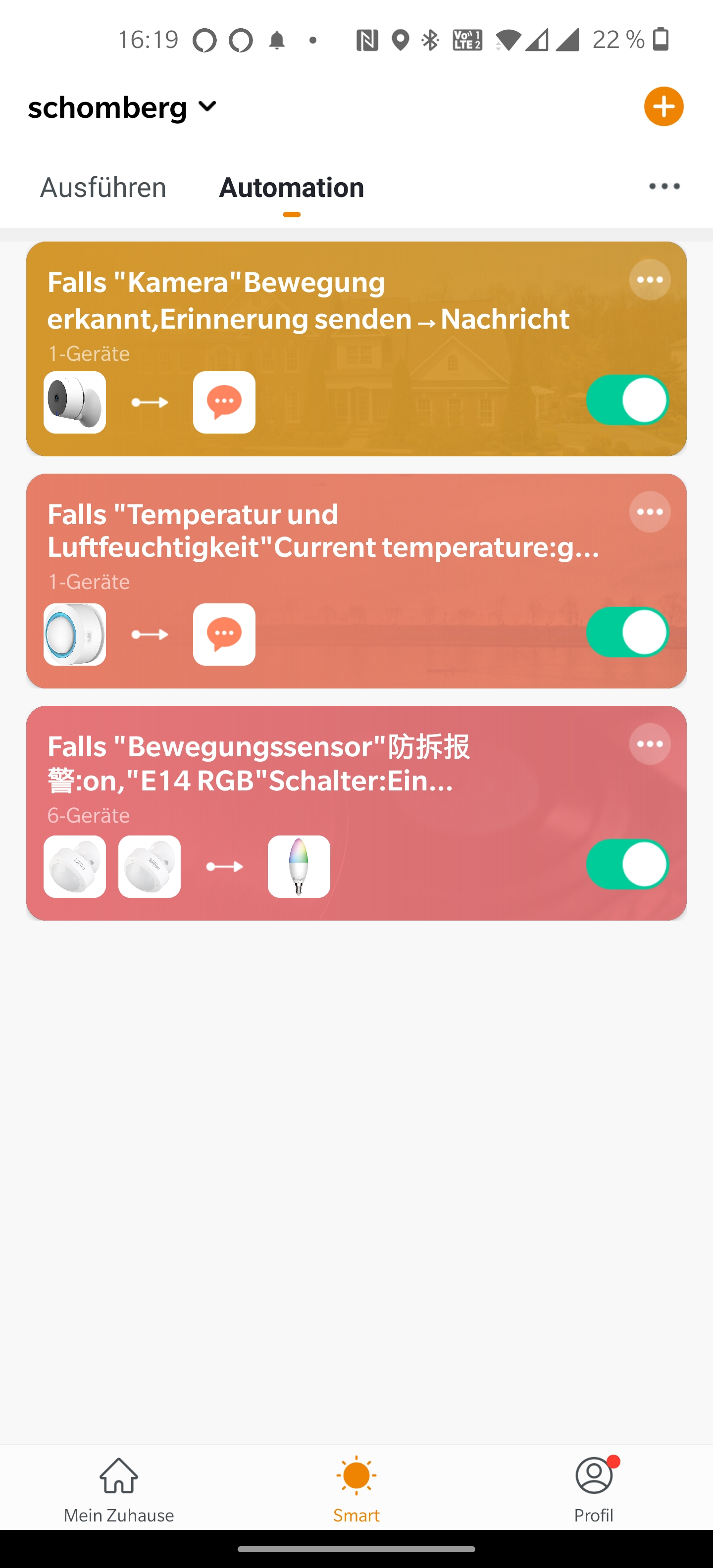The height and width of the screenshot is (1568, 713).
Task: Select the Automation tab
Action: pos(291,187)
